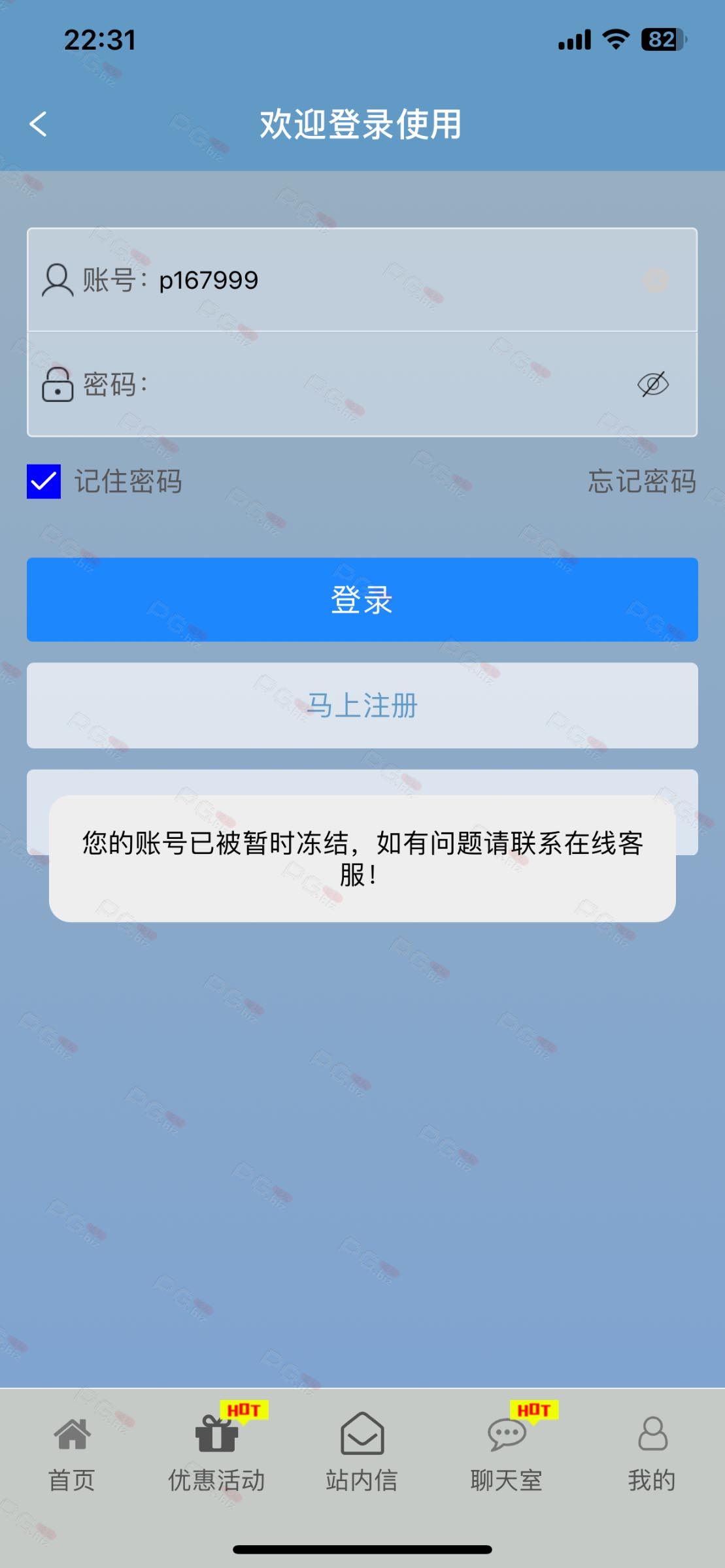Uncheck the 记住密码 checkbox
Image resolution: width=725 pixels, height=1568 pixels.
pyautogui.click(x=44, y=482)
